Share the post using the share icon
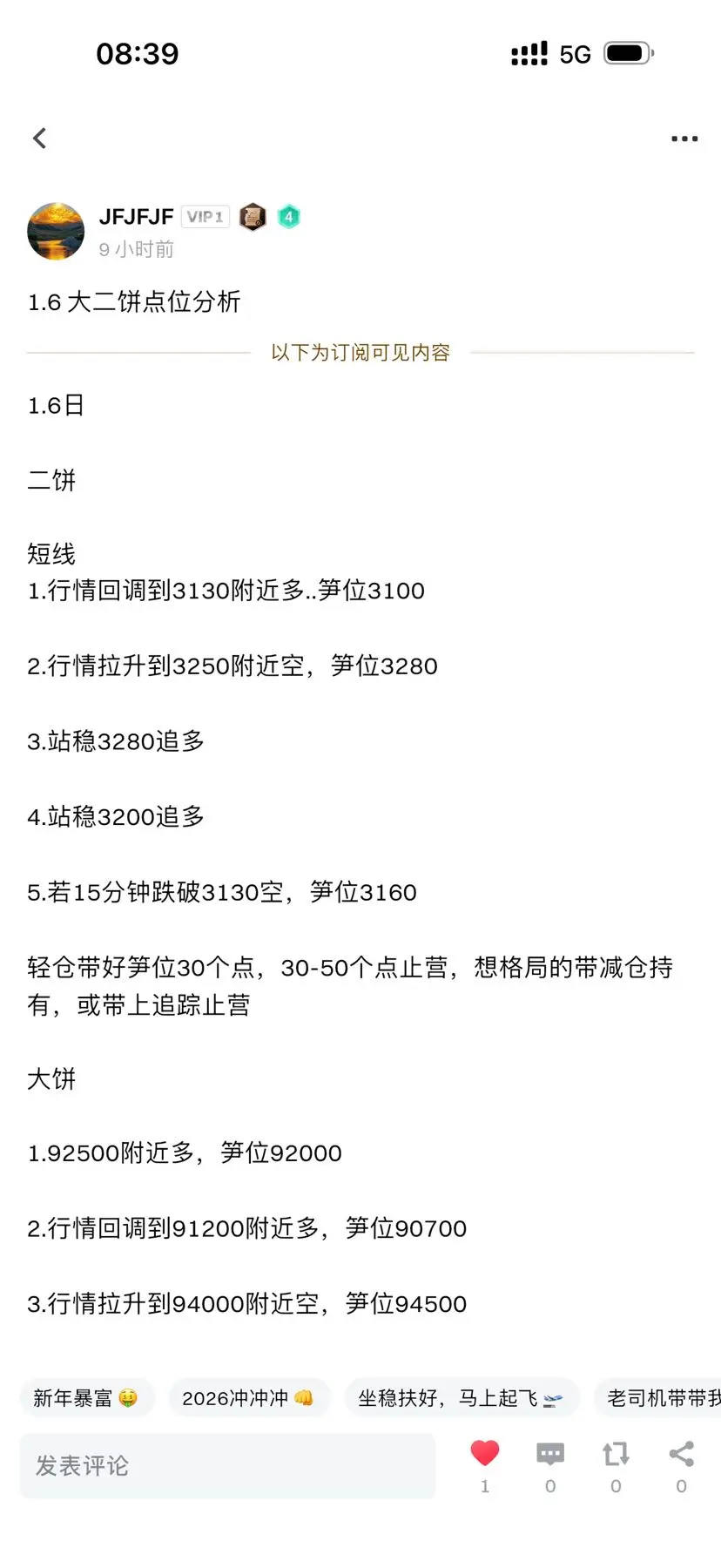Screen dimensions: 721x1568 [680, 1453]
